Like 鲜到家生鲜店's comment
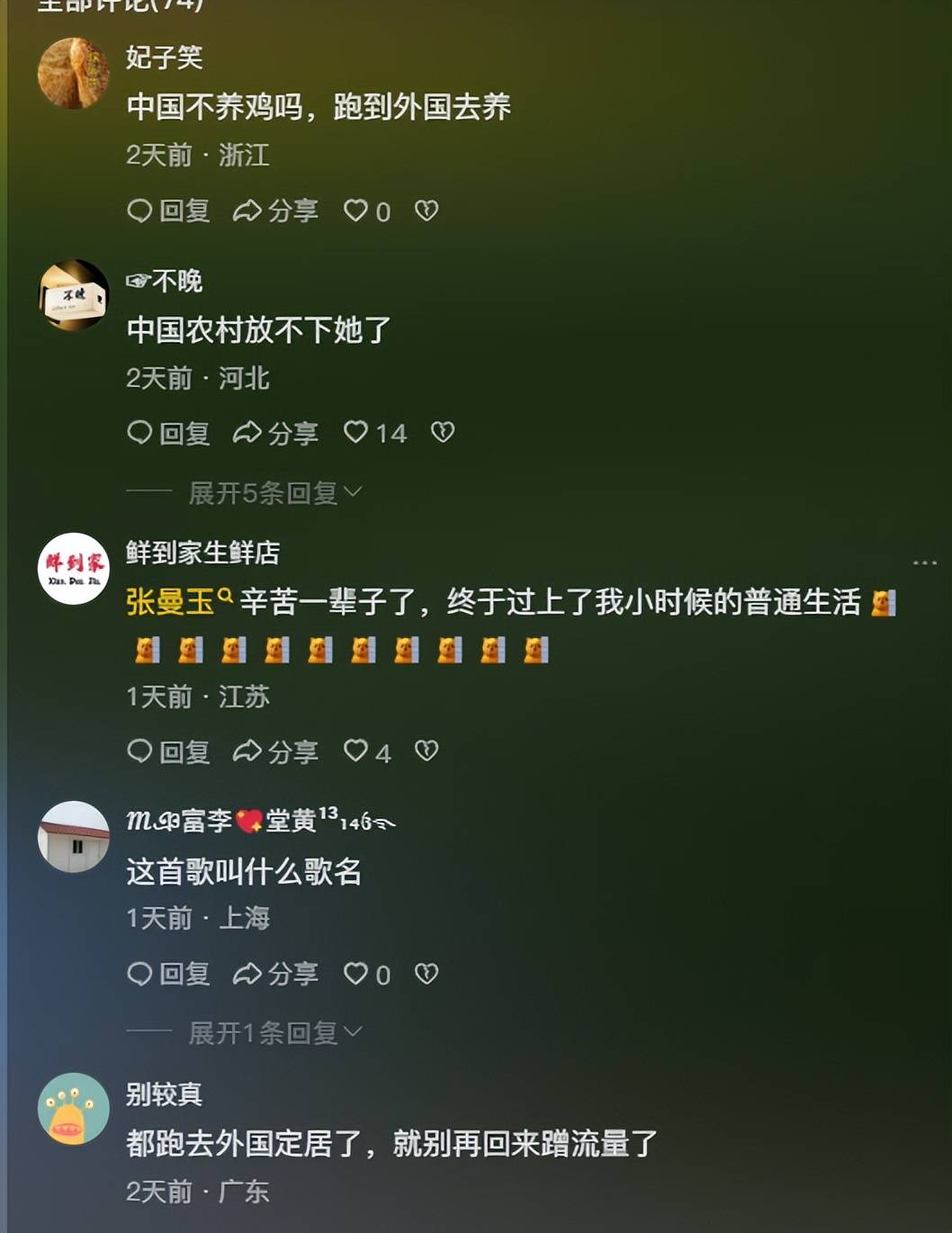The height and width of the screenshot is (1233, 952). [x=356, y=751]
